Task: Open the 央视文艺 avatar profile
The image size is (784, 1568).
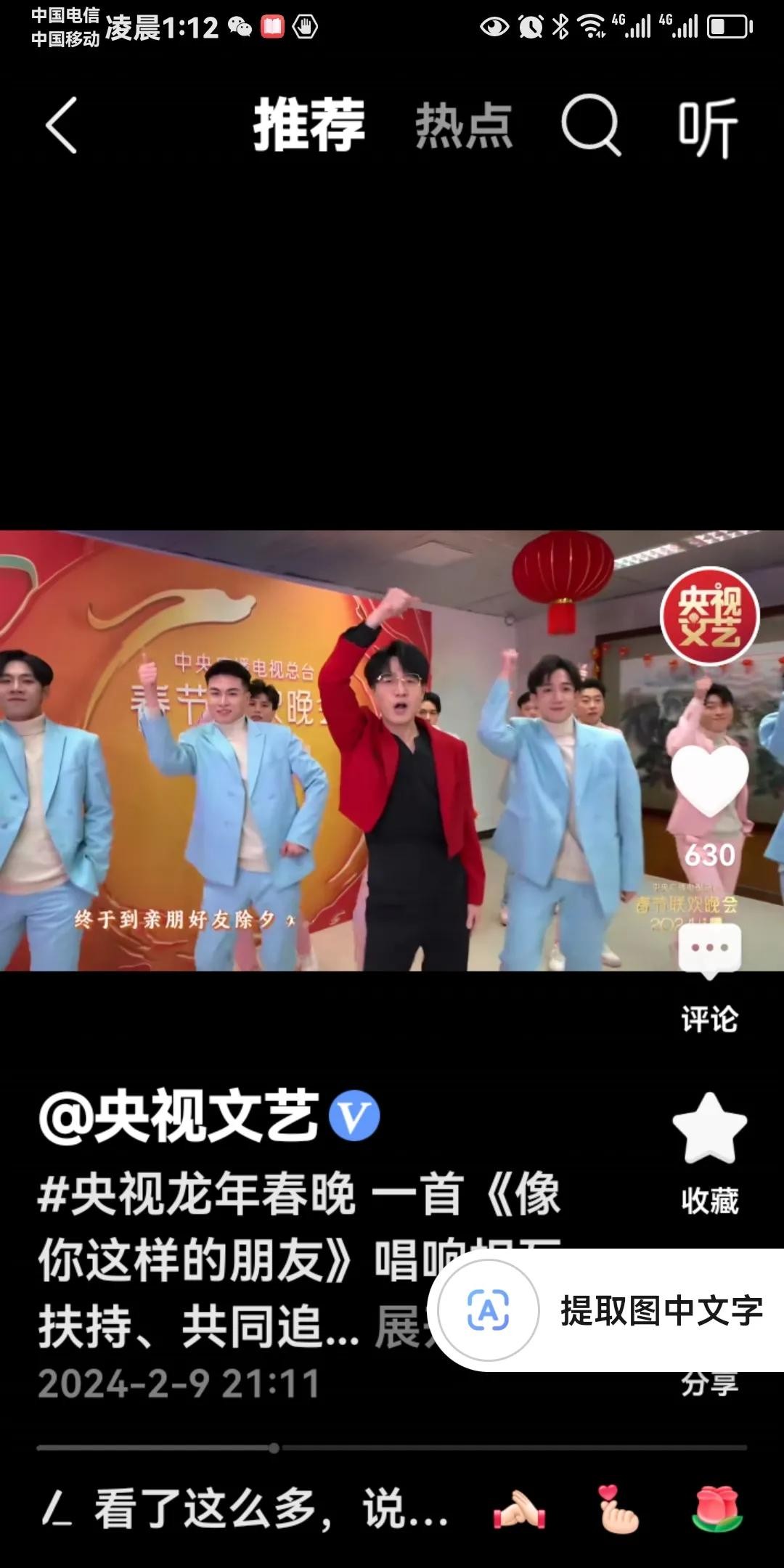Action: (709, 616)
